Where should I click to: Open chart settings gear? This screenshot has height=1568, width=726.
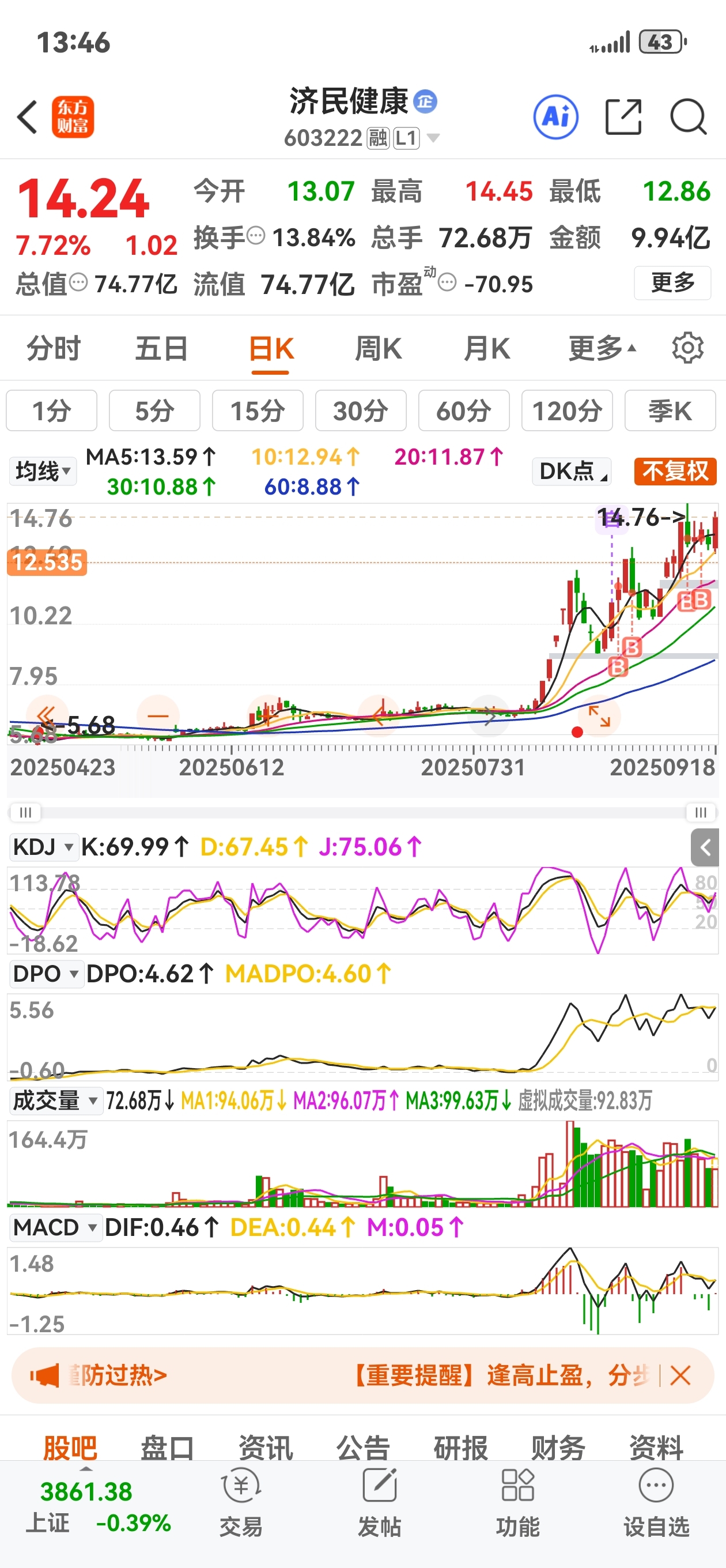(687, 349)
